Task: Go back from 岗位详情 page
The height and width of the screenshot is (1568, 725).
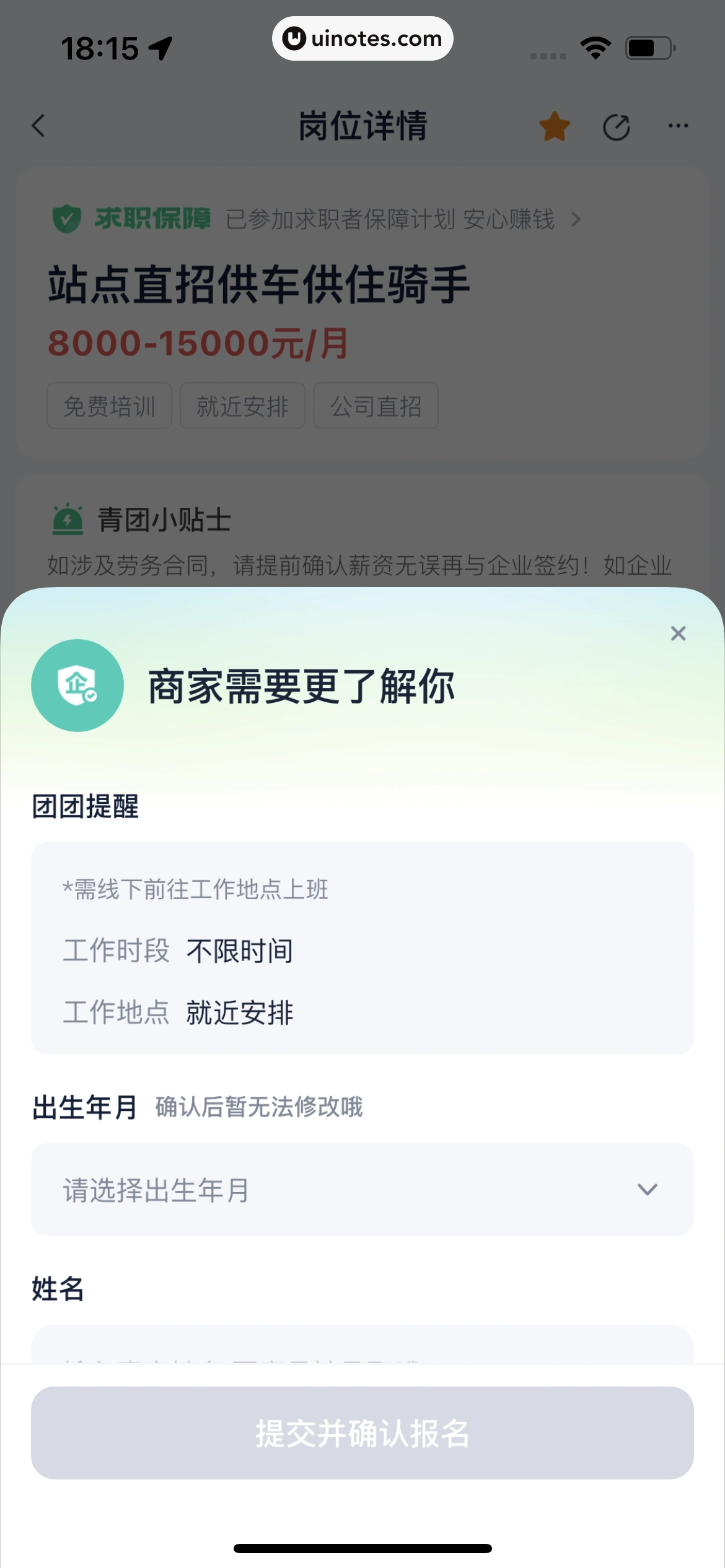Action: point(38,126)
